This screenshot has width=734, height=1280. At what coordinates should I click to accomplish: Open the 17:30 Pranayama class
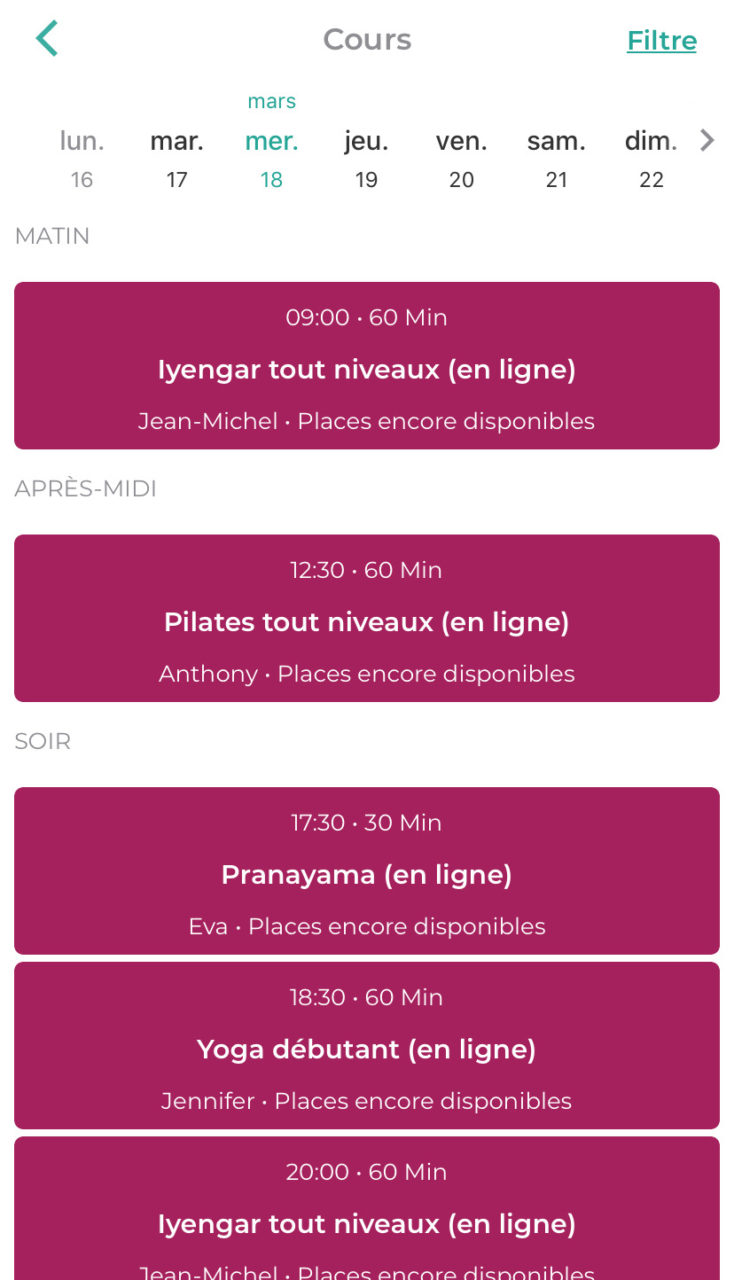coord(367,871)
